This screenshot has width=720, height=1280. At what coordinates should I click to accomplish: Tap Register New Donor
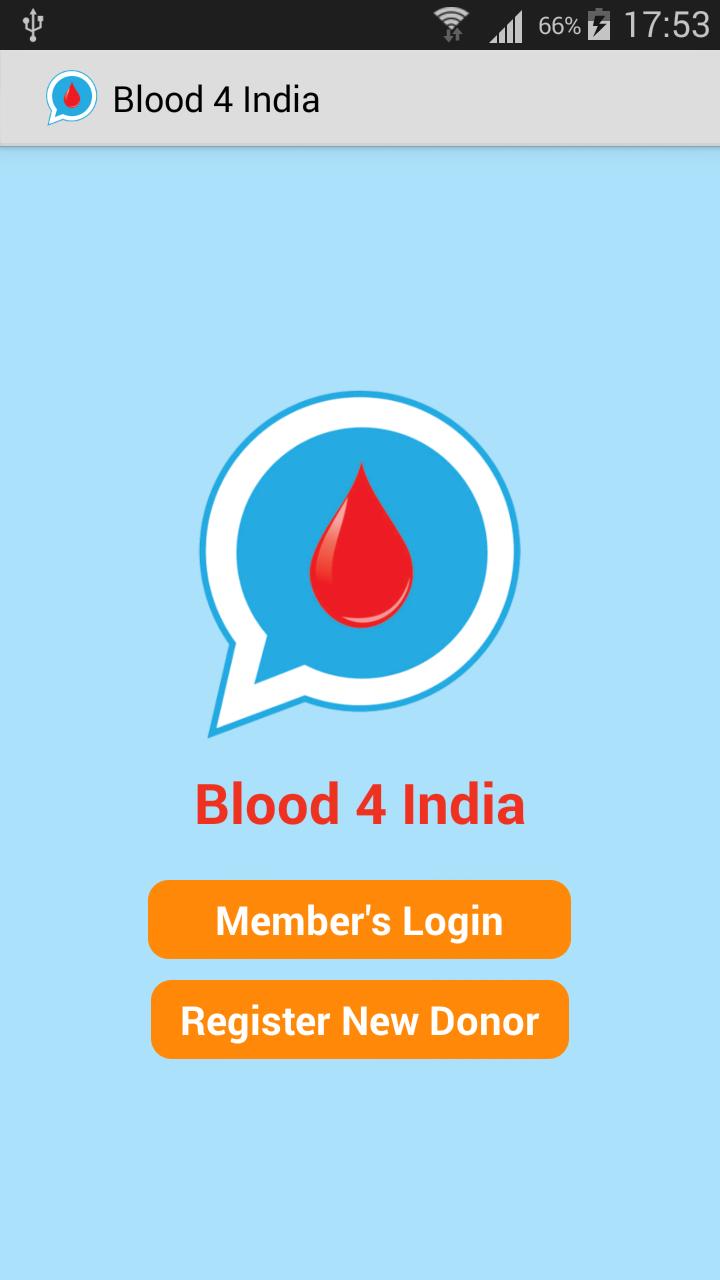pos(359,1020)
